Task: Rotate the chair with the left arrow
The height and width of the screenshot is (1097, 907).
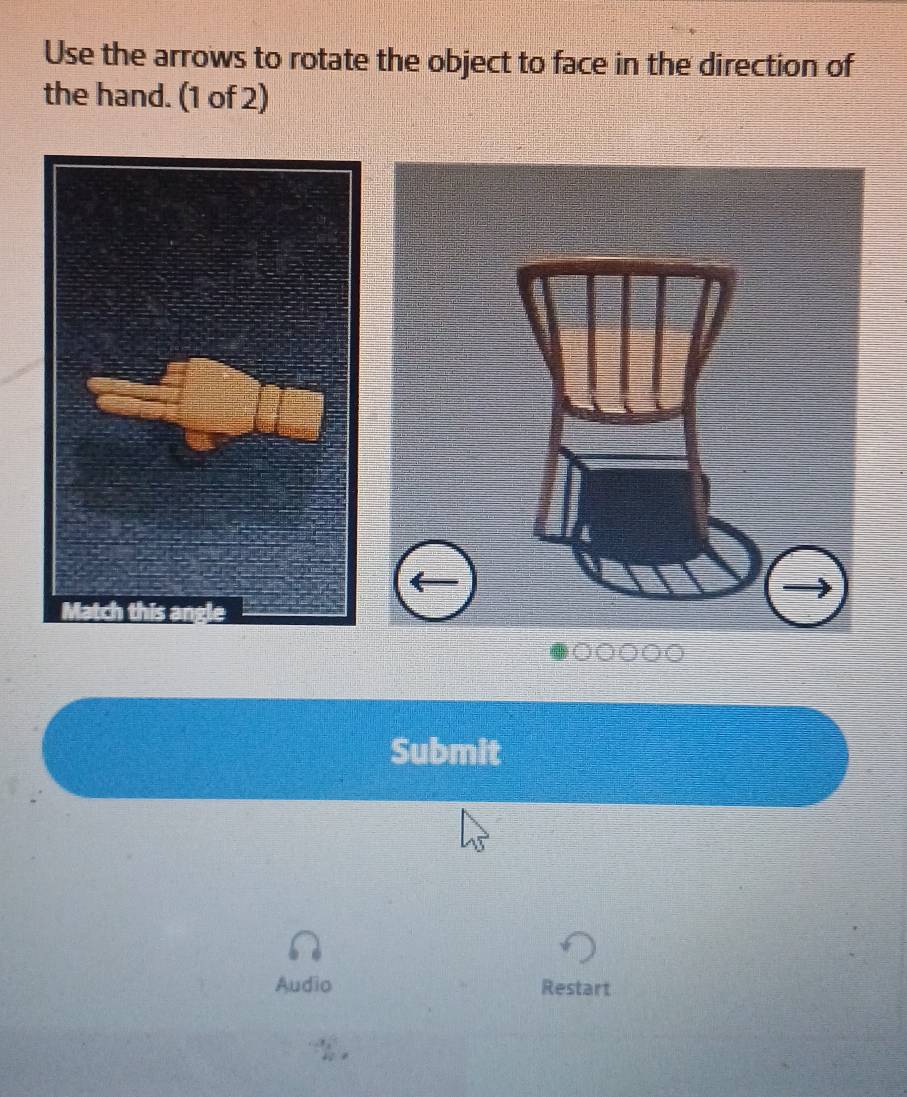Action: pyautogui.click(x=434, y=581)
